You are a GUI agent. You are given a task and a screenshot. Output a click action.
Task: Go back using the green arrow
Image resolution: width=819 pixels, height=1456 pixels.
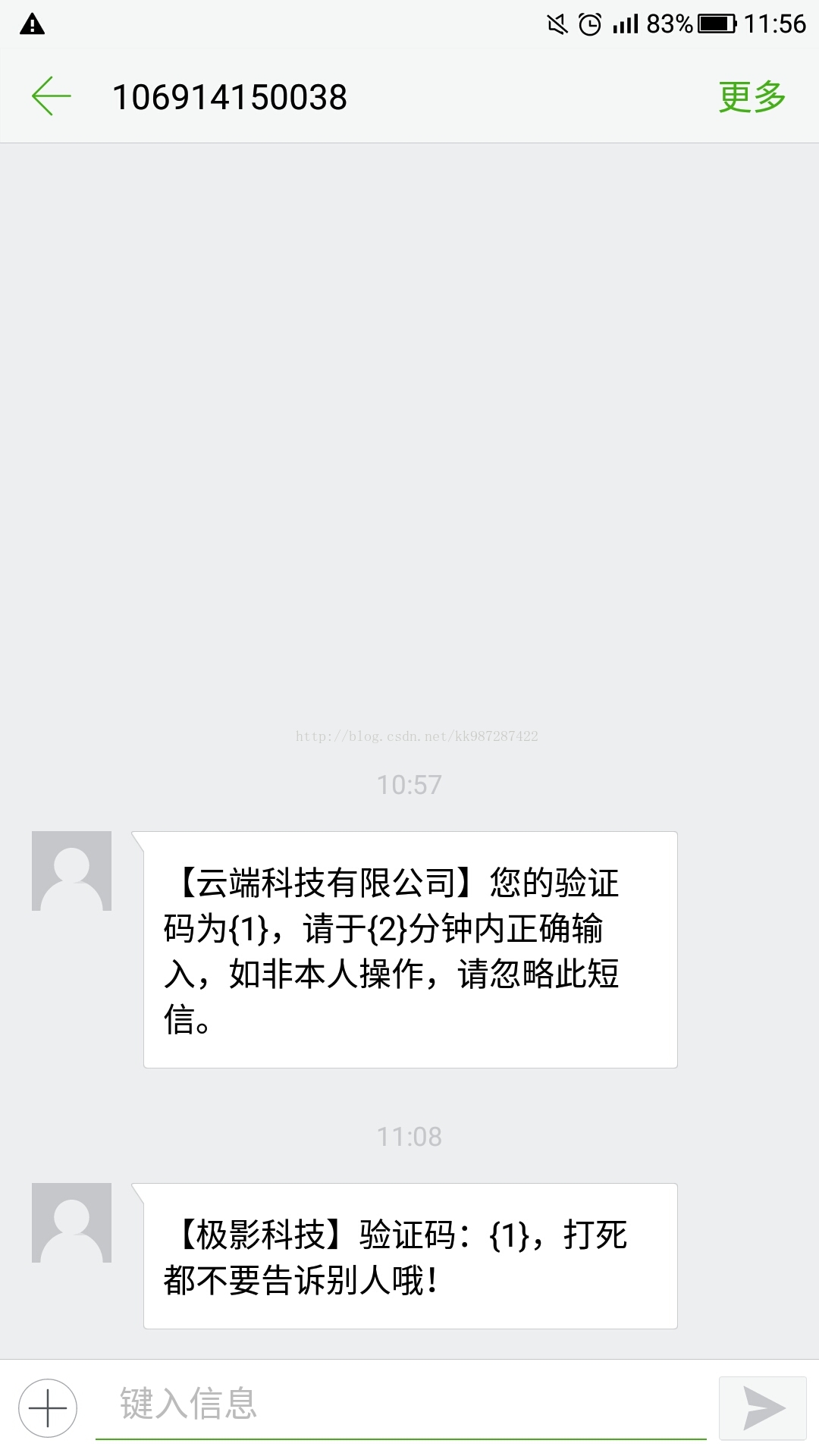51,96
